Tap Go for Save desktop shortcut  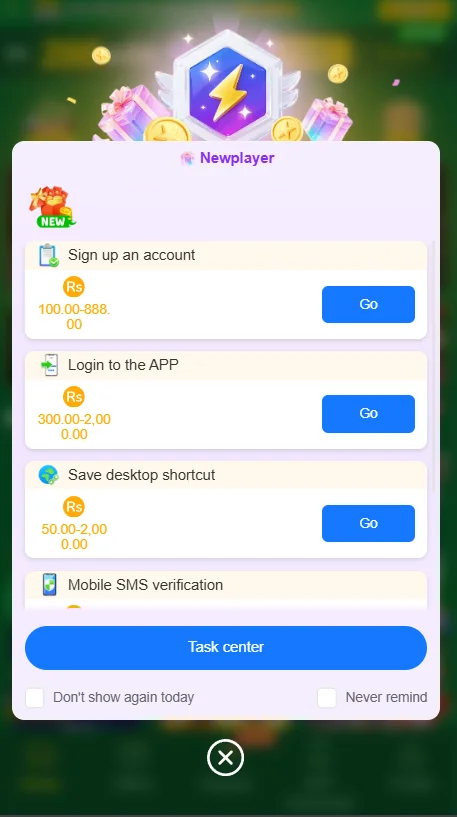368,523
